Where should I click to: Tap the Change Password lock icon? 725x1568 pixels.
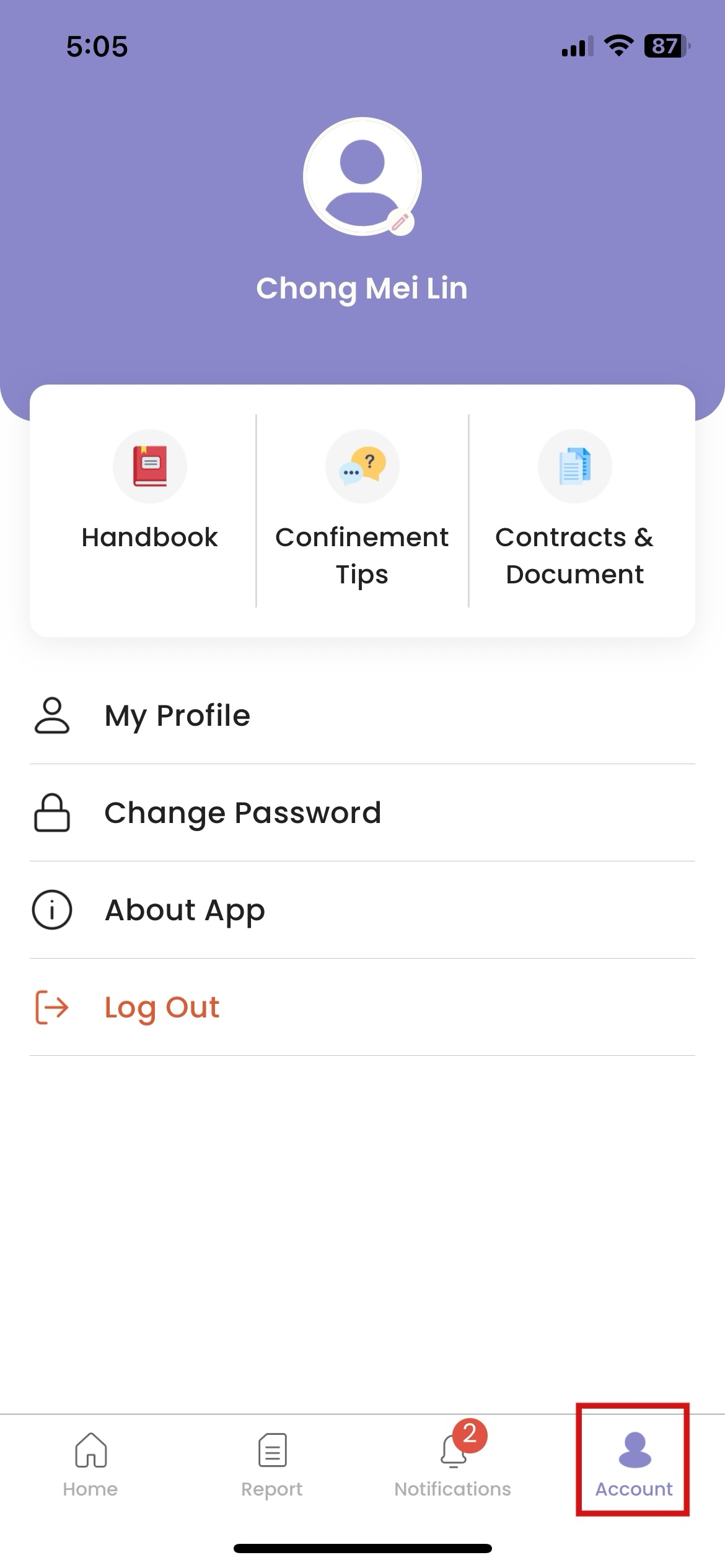[x=53, y=814]
